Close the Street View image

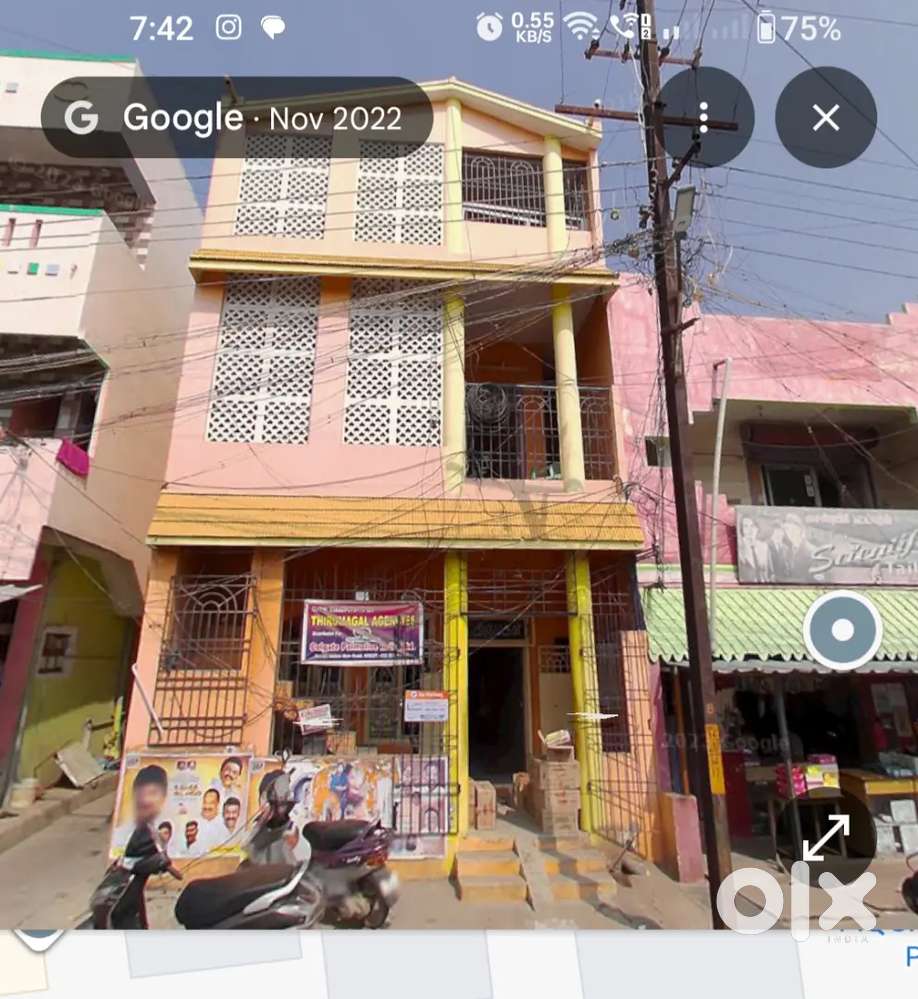tap(826, 118)
